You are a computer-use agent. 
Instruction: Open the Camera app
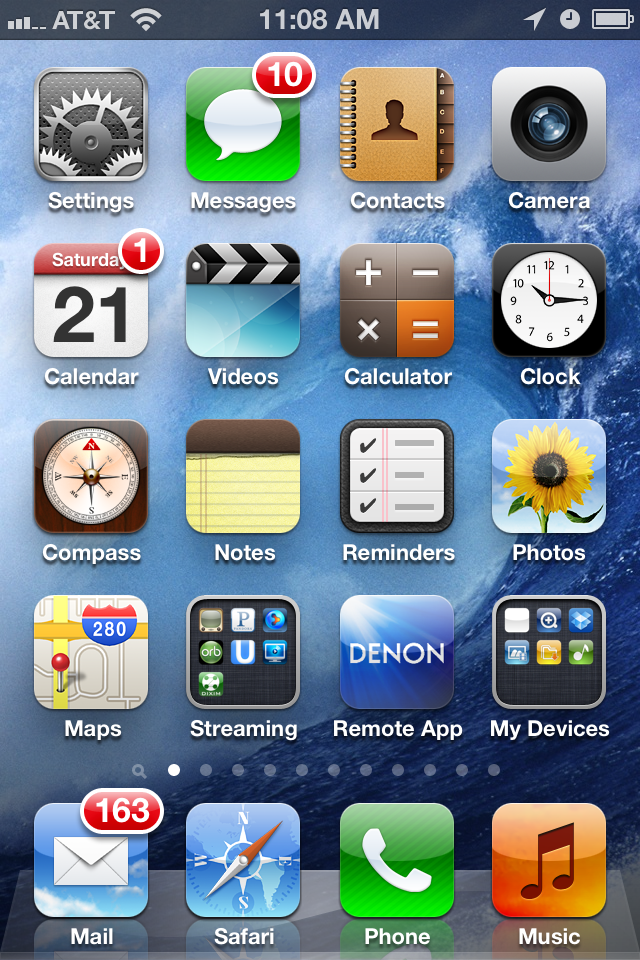(x=549, y=125)
